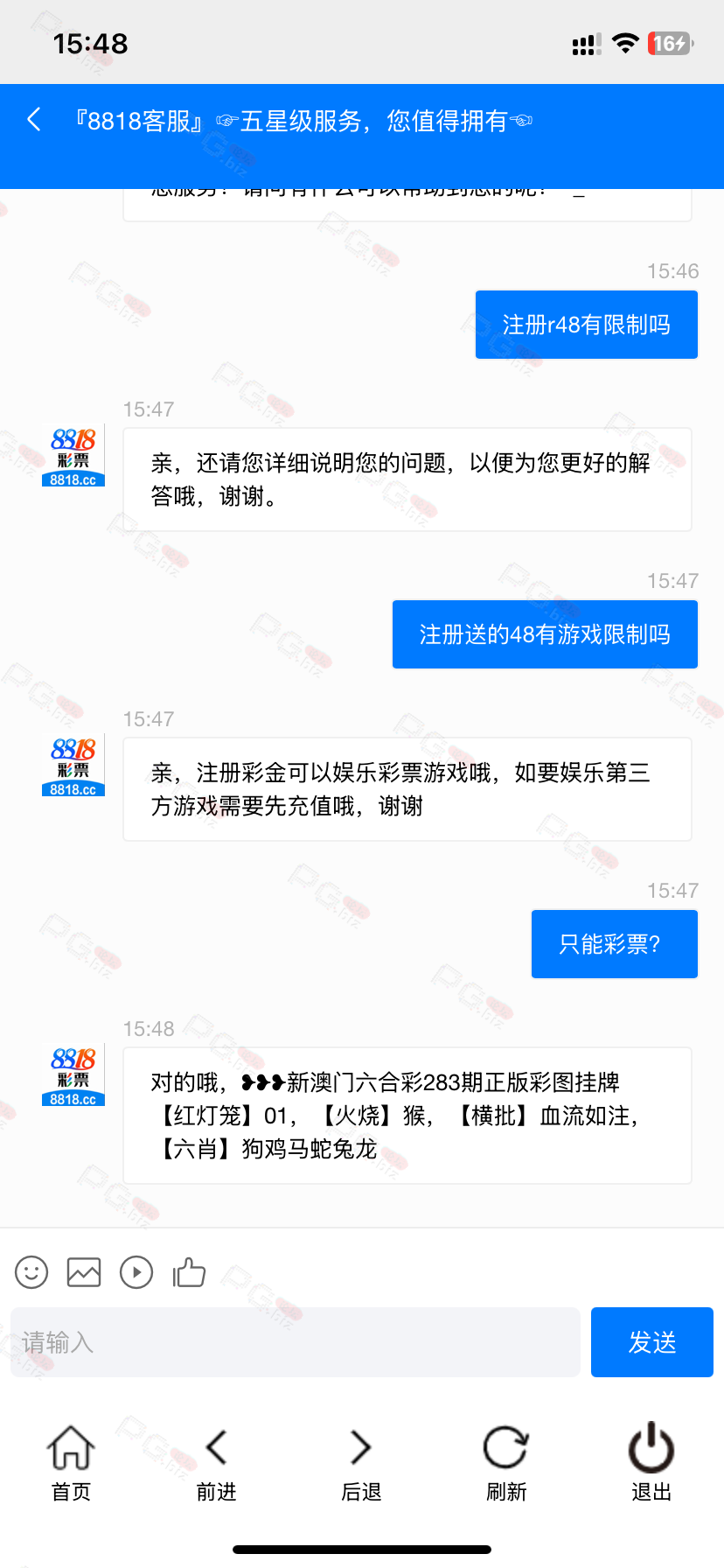This screenshot has width=724, height=1568.
Task: Focus the 请输入 message field
Action: click(x=296, y=1342)
